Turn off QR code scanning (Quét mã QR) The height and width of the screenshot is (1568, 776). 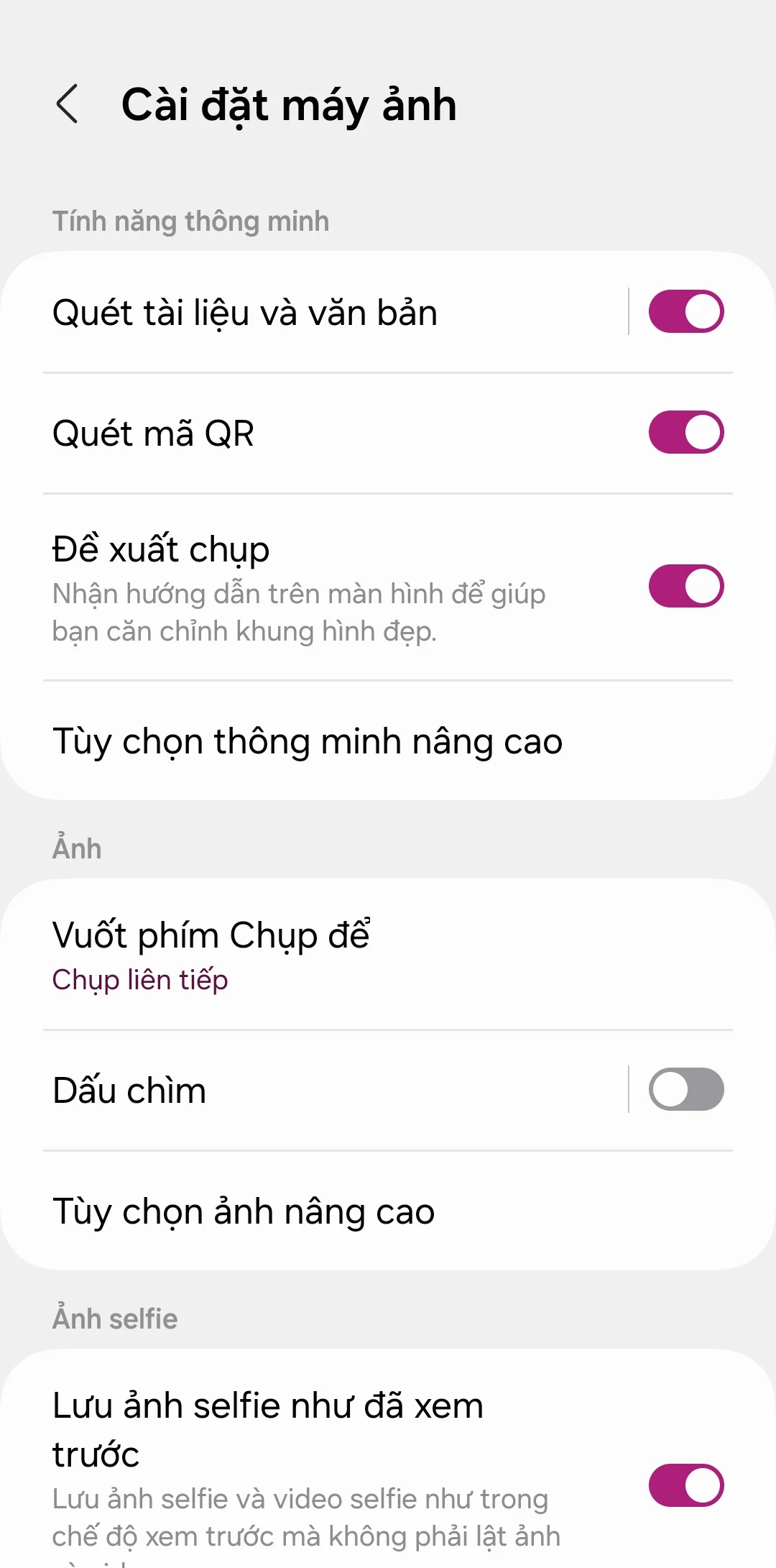click(x=685, y=432)
